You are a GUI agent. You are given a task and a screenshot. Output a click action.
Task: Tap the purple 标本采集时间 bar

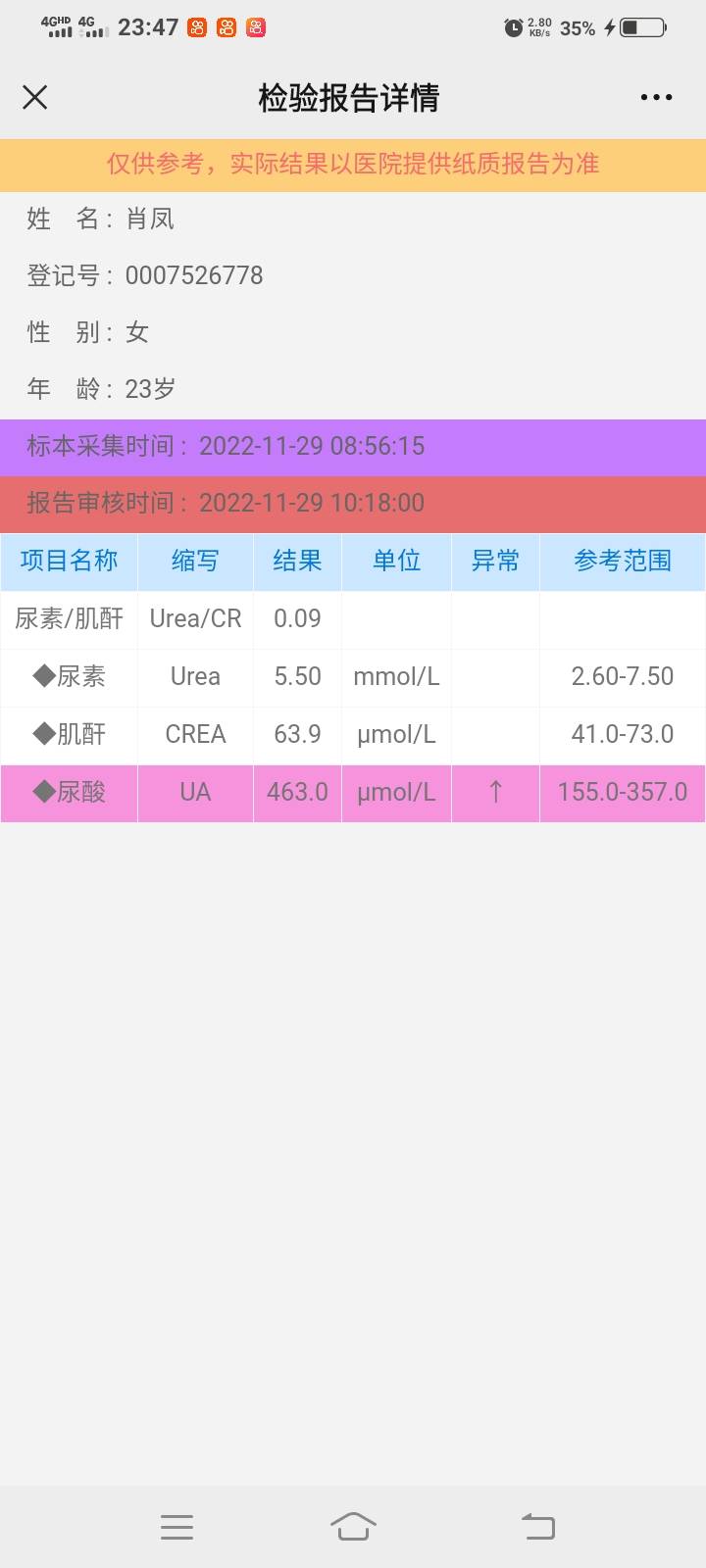coord(353,447)
